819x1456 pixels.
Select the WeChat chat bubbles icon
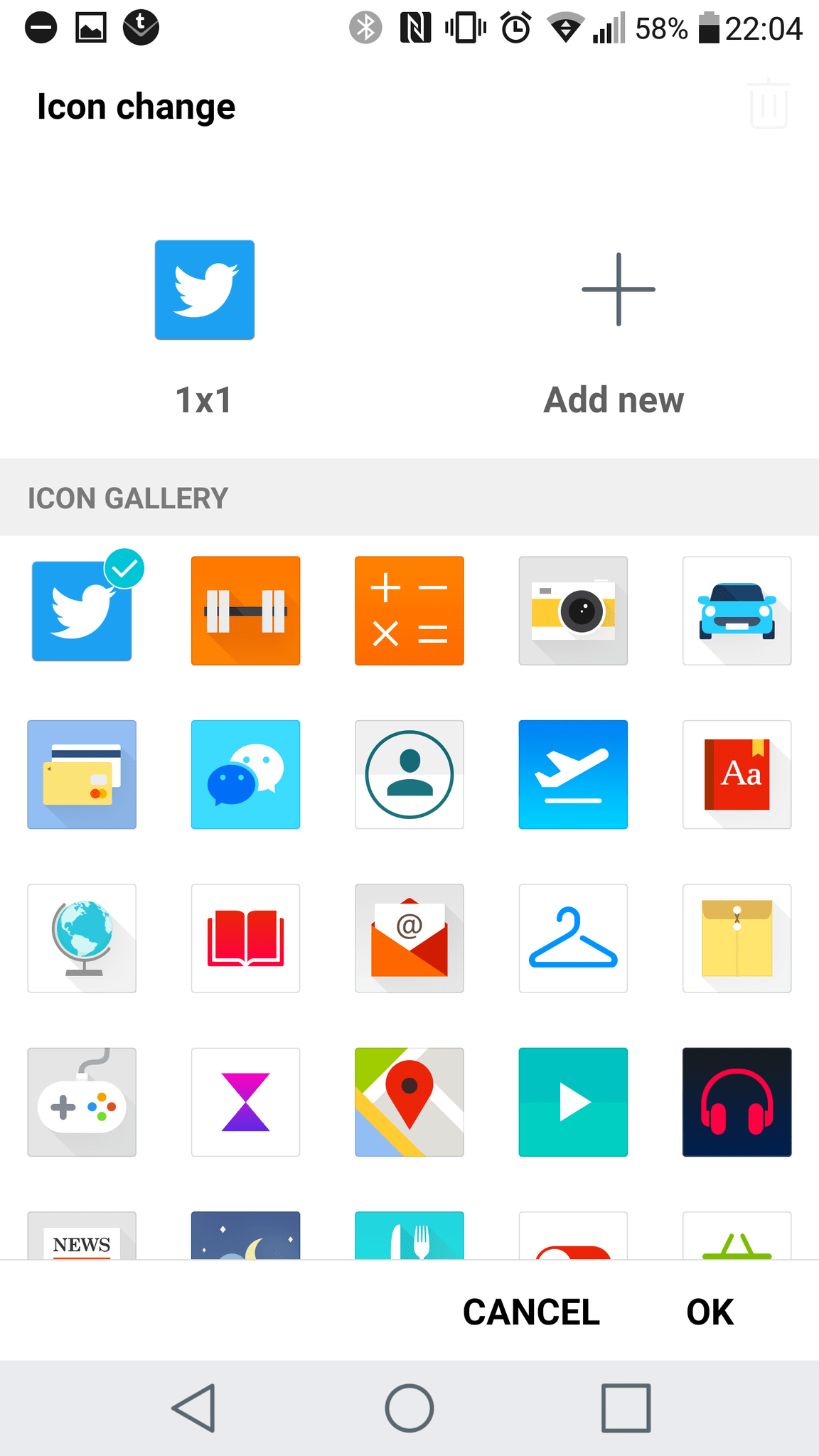coord(245,774)
